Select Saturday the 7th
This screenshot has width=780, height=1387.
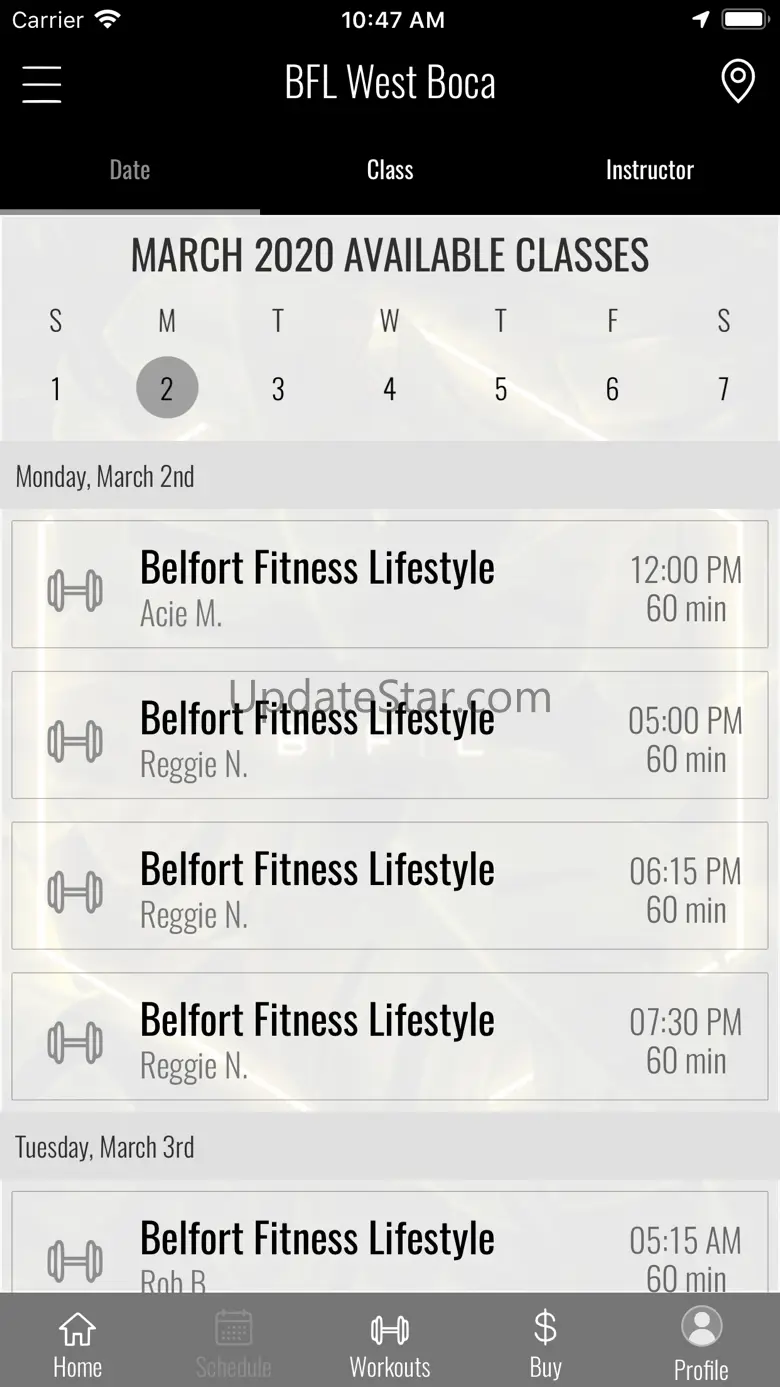pyautogui.click(x=724, y=388)
